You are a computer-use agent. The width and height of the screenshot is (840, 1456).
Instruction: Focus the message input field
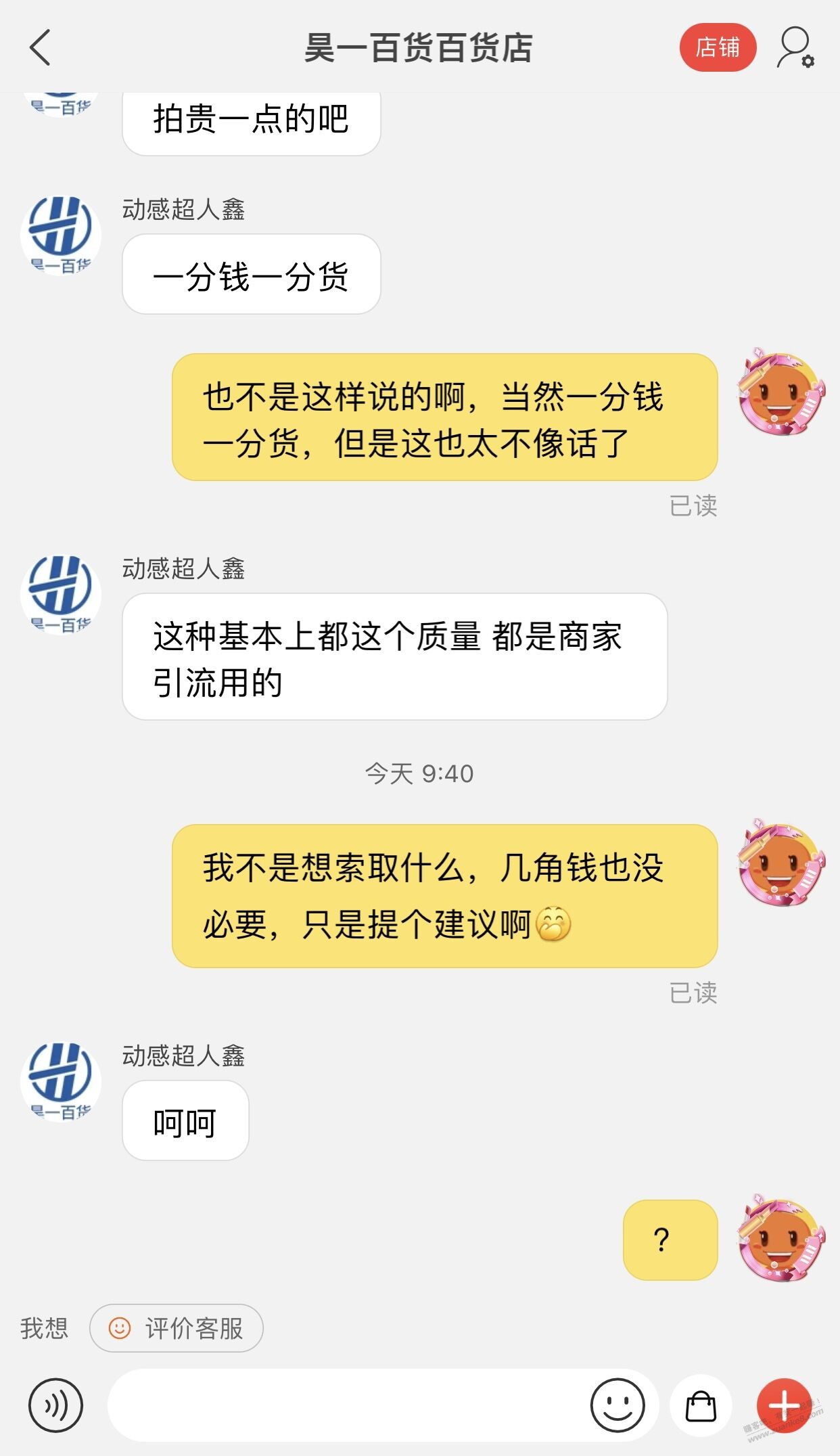[345, 1405]
